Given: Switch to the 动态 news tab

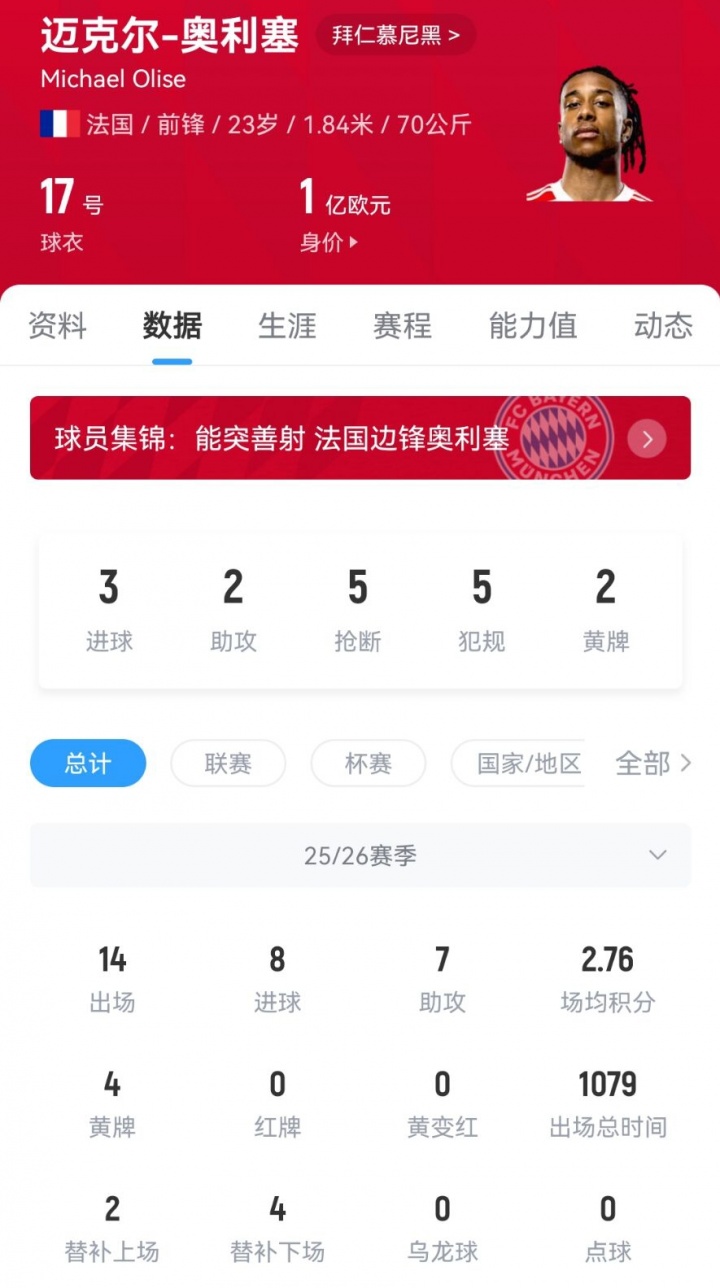Looking at the screenshot, I should pyautogui.click(x=663, y=326).
